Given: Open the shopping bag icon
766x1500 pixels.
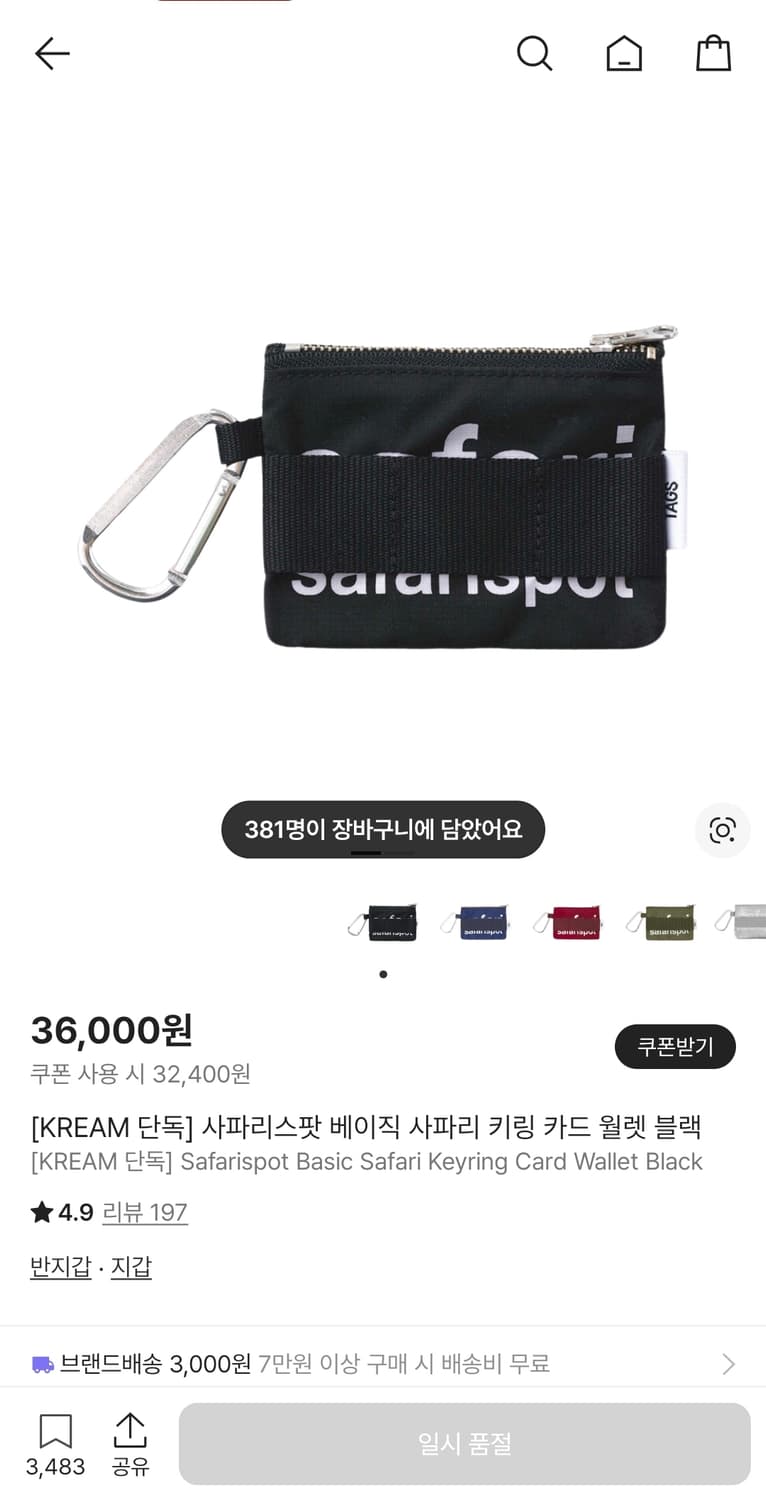Looking at the screenshot, I should [x=713, y=54].
